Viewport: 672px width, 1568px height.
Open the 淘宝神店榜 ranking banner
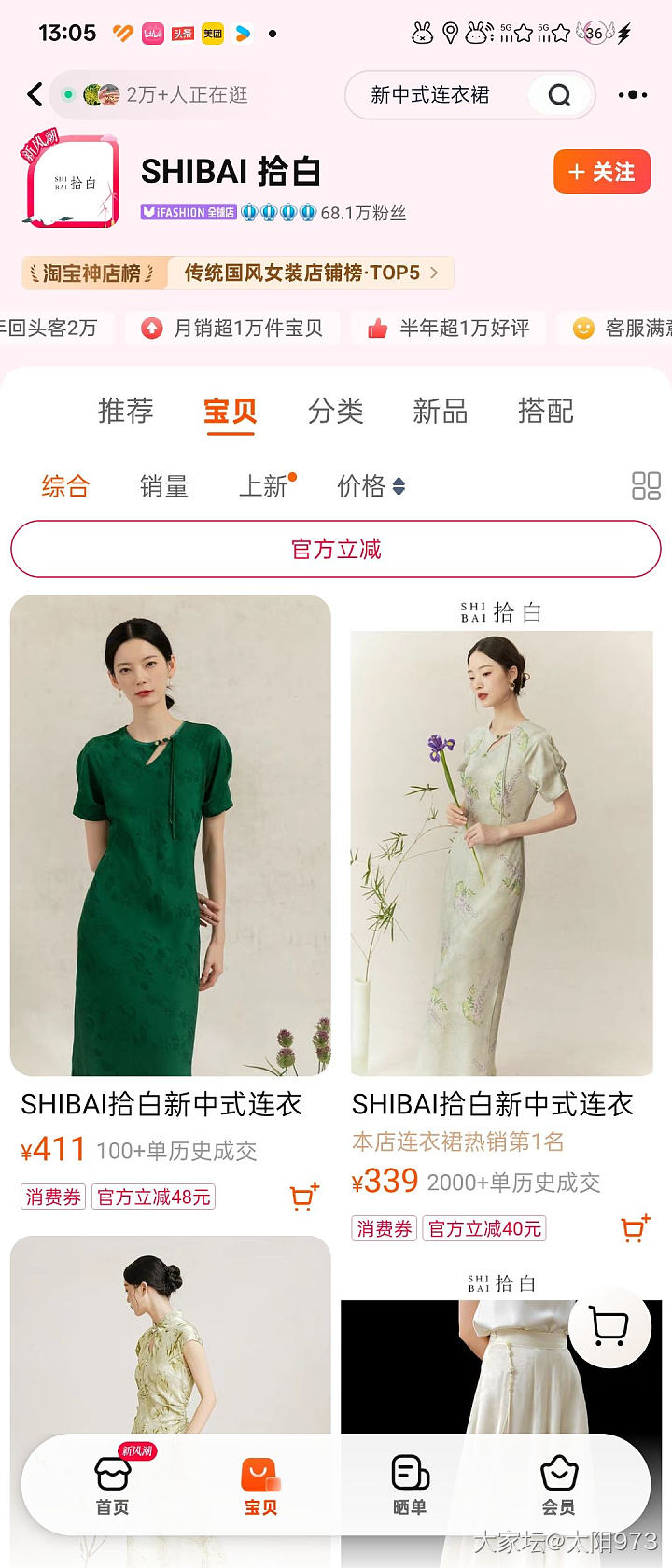pos(237,273)
